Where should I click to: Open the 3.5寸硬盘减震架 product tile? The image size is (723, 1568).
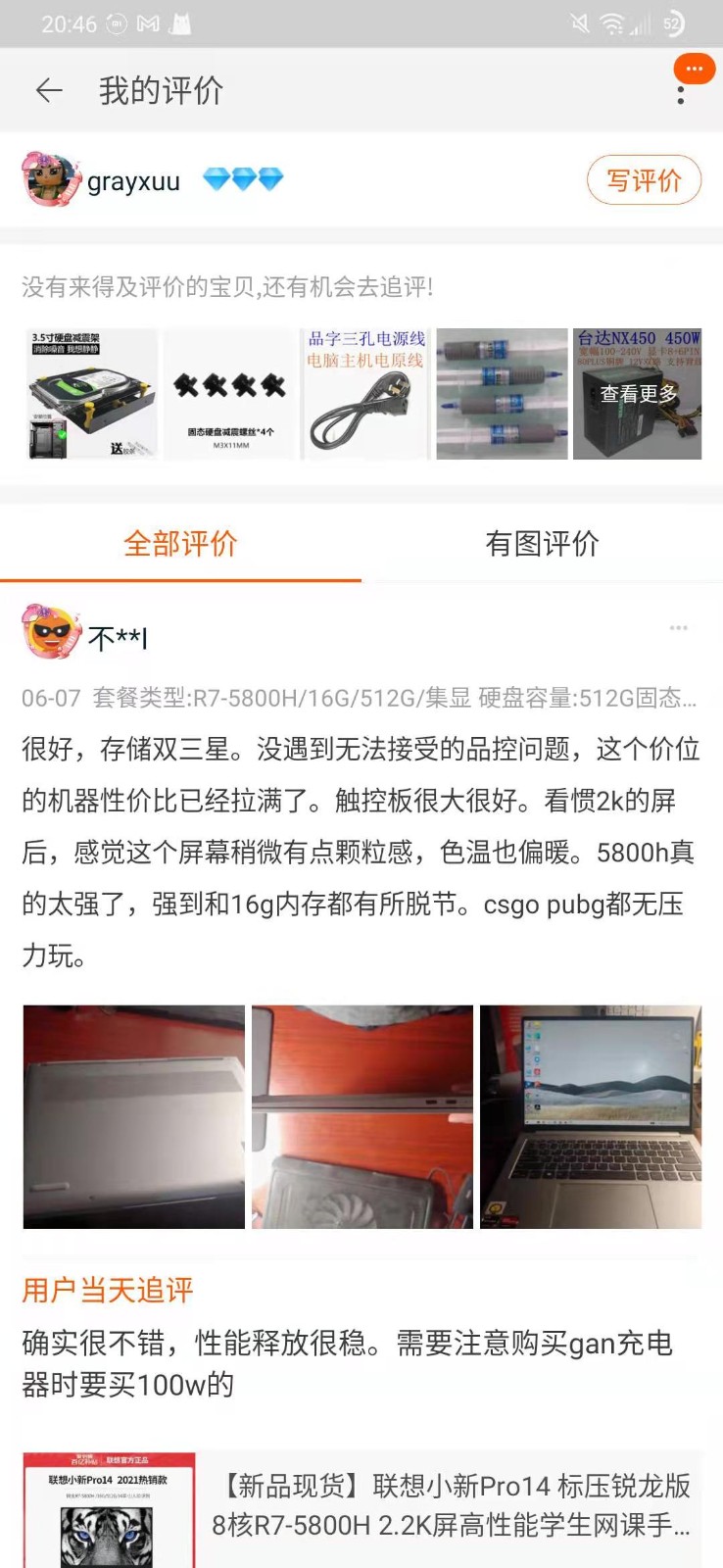tap(91, 394)
